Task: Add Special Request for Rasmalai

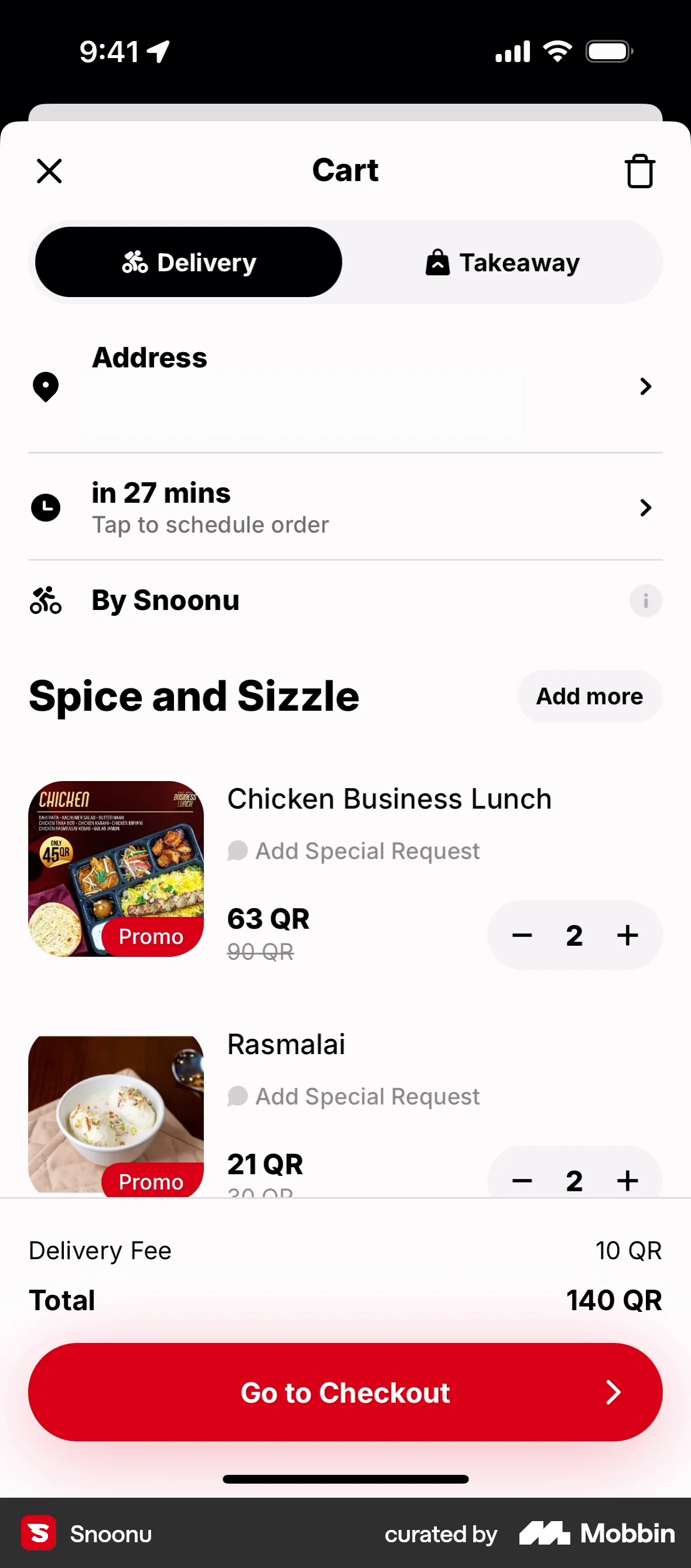Action: pyautogui.click(x=367, y=1096)
